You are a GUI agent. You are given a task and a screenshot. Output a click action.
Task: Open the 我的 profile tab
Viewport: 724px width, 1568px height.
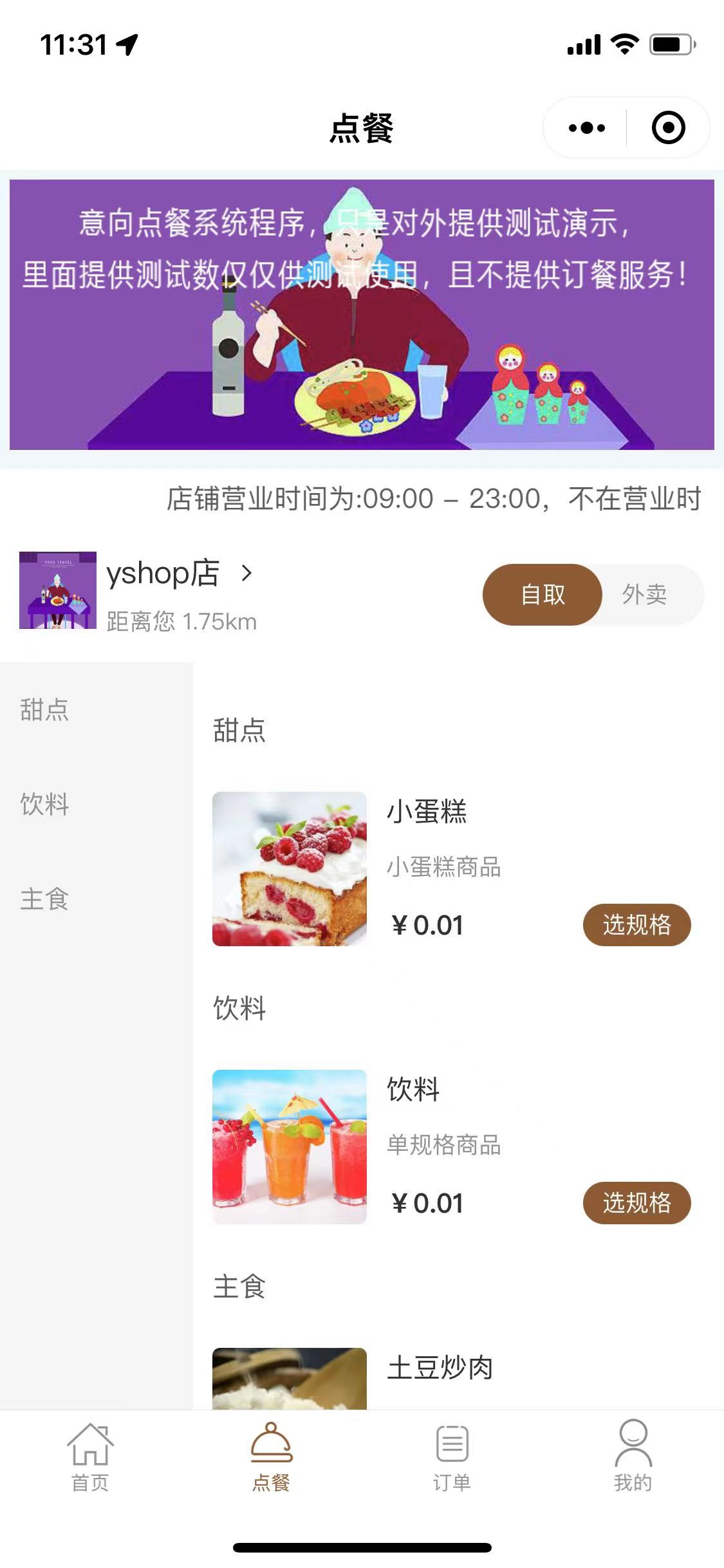tap(633, 1455)
